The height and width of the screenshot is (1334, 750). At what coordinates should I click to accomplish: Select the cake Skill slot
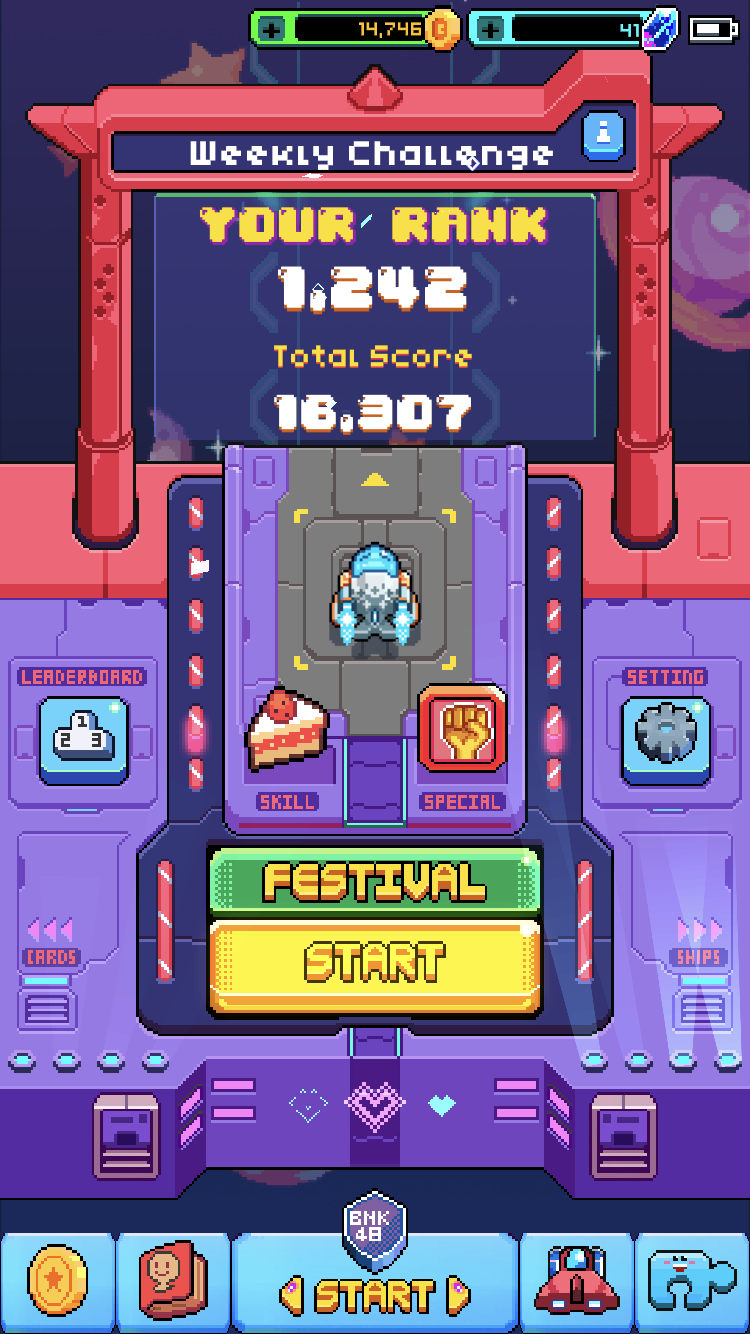286,733
